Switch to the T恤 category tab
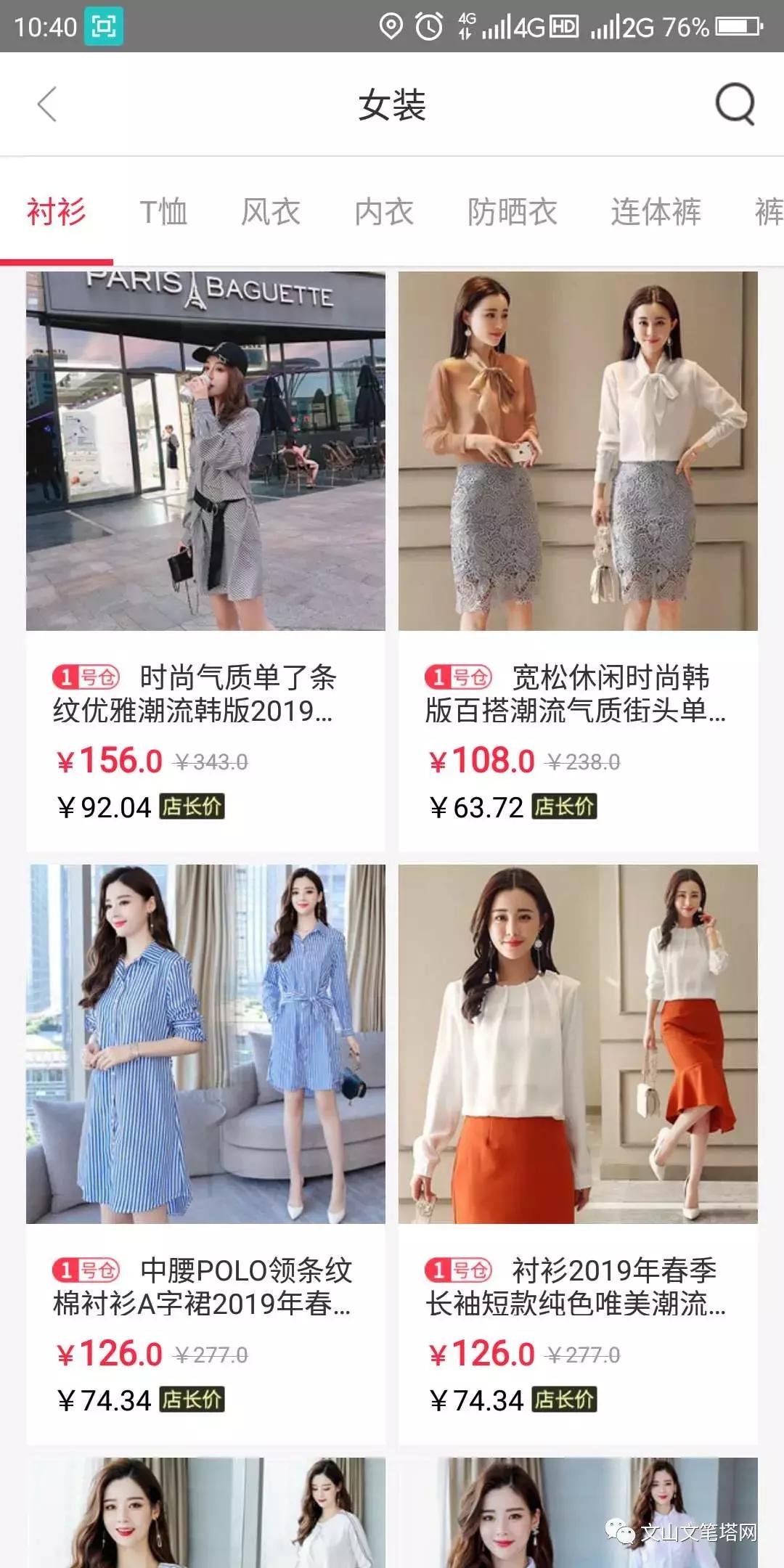 click(x=166, y=212)
